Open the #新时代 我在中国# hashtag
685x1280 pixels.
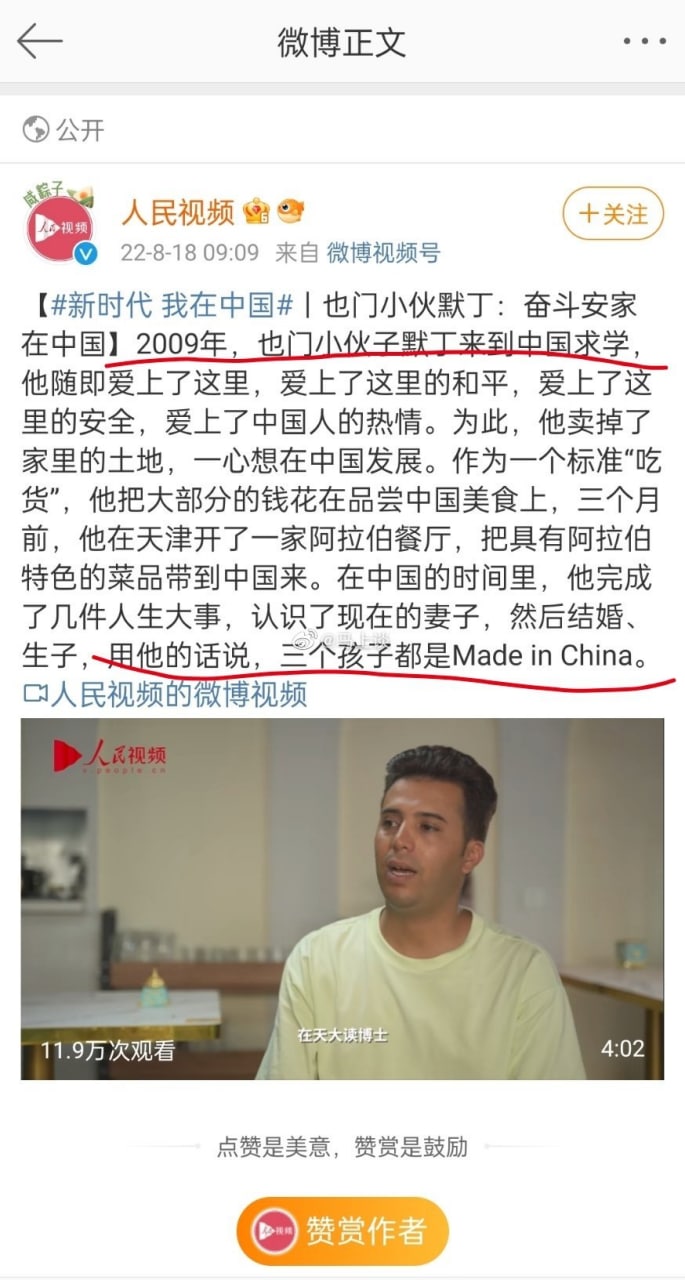[170, 304]
